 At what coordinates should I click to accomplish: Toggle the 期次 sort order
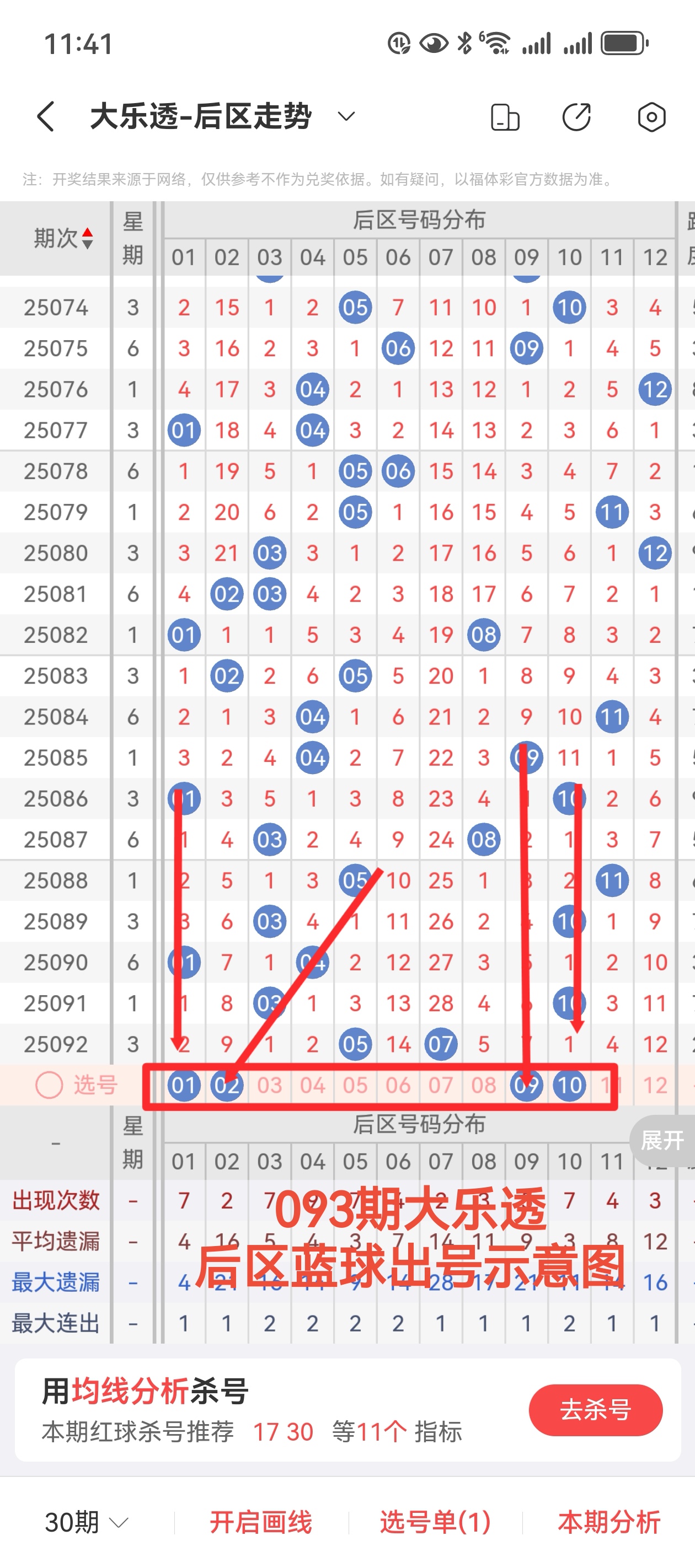[x=63, y=238]
